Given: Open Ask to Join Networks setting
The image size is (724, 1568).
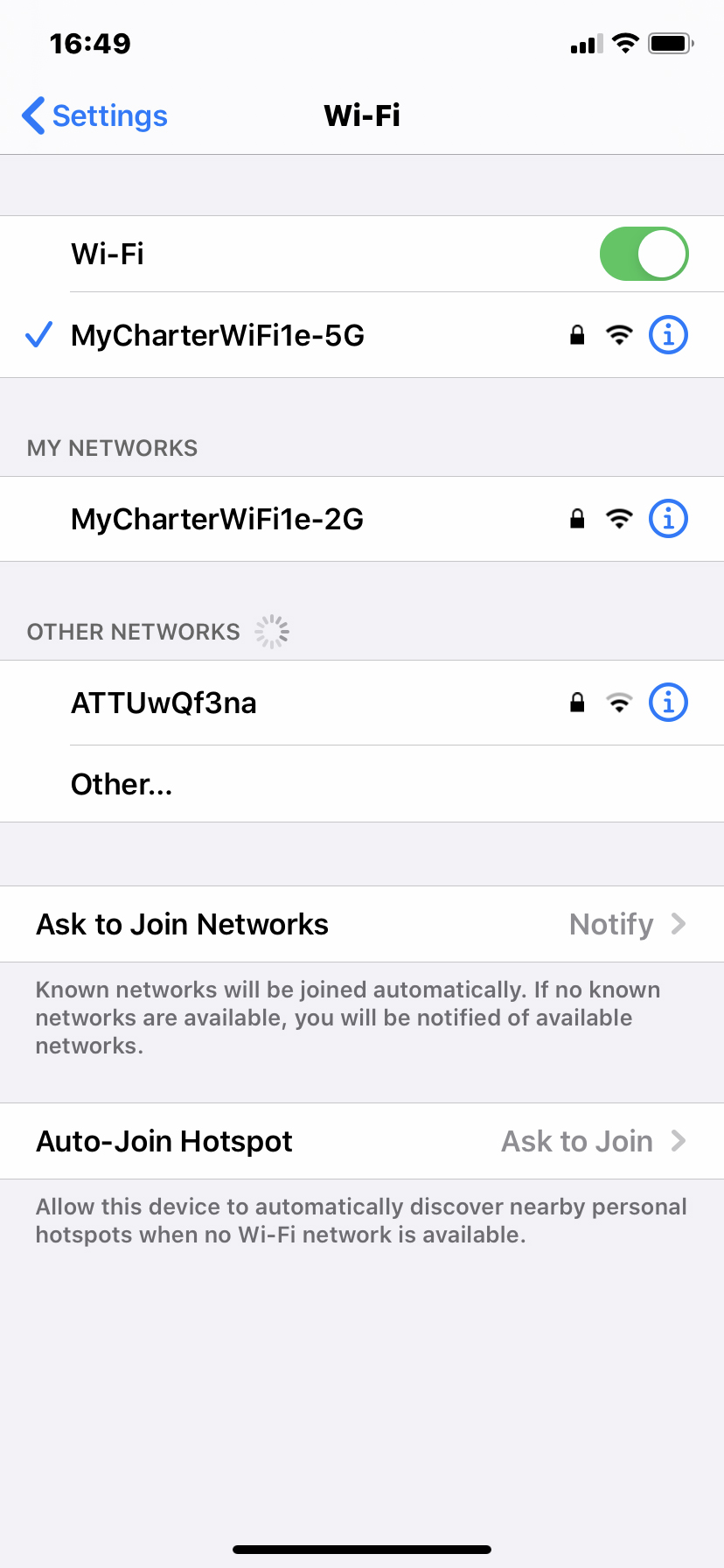Looking at the screenshot, I should pos(362,924).
